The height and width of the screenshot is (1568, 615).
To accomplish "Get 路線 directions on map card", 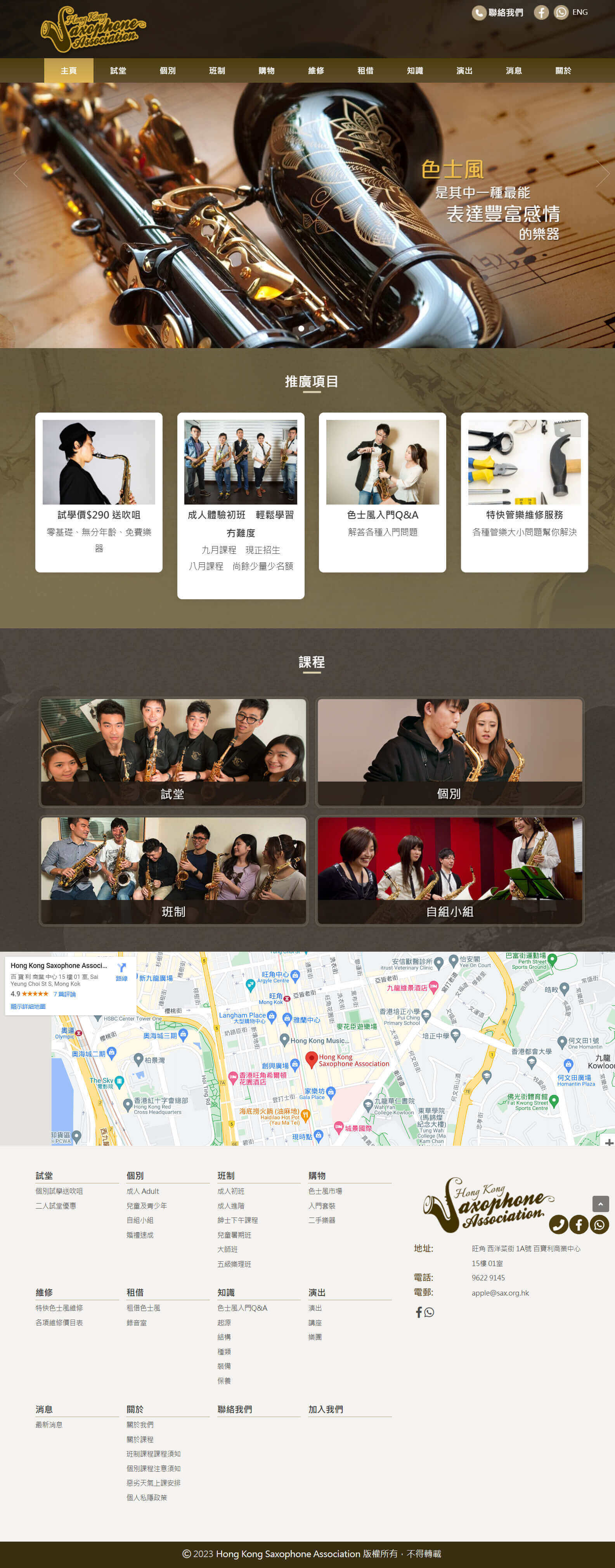I will (x=122, y=971).
